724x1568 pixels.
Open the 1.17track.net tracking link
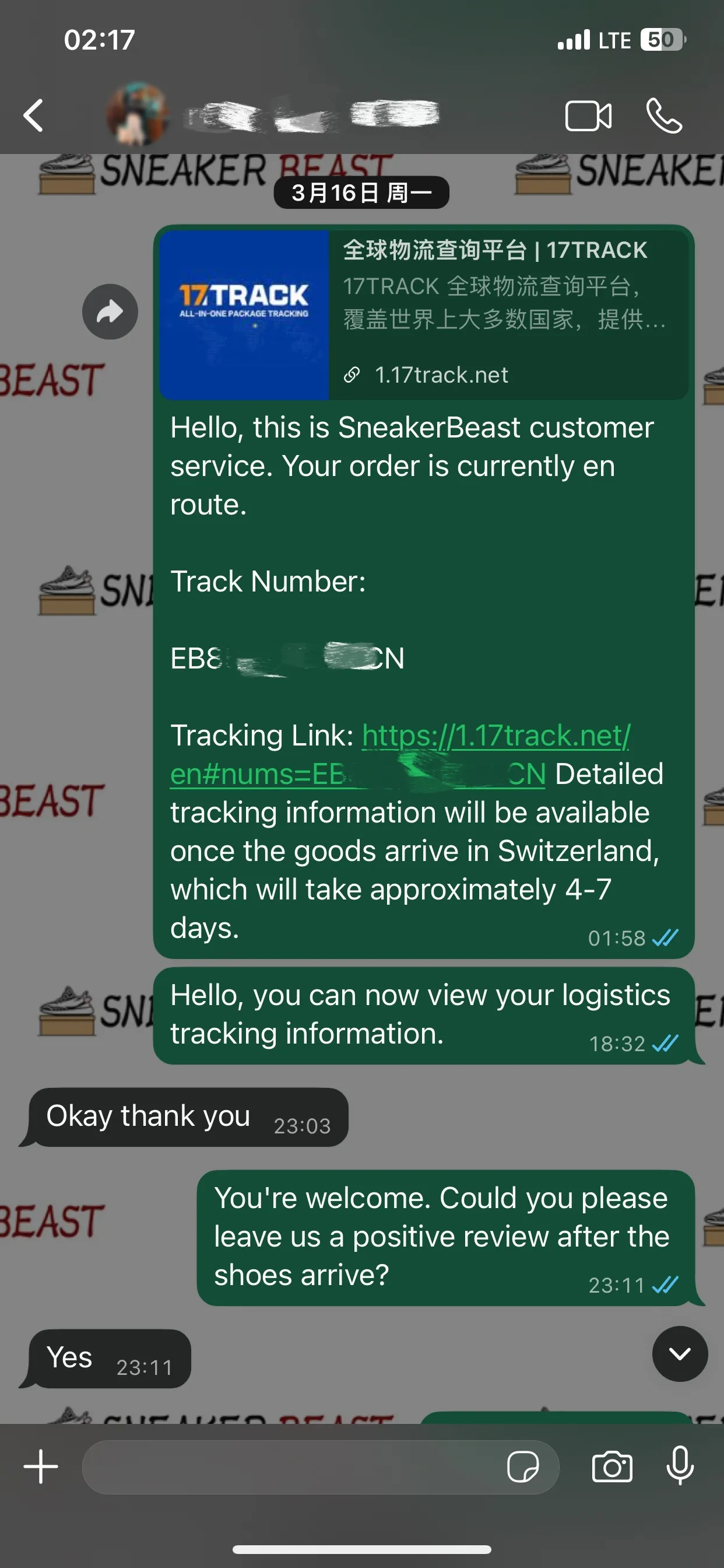coord(495,736)
